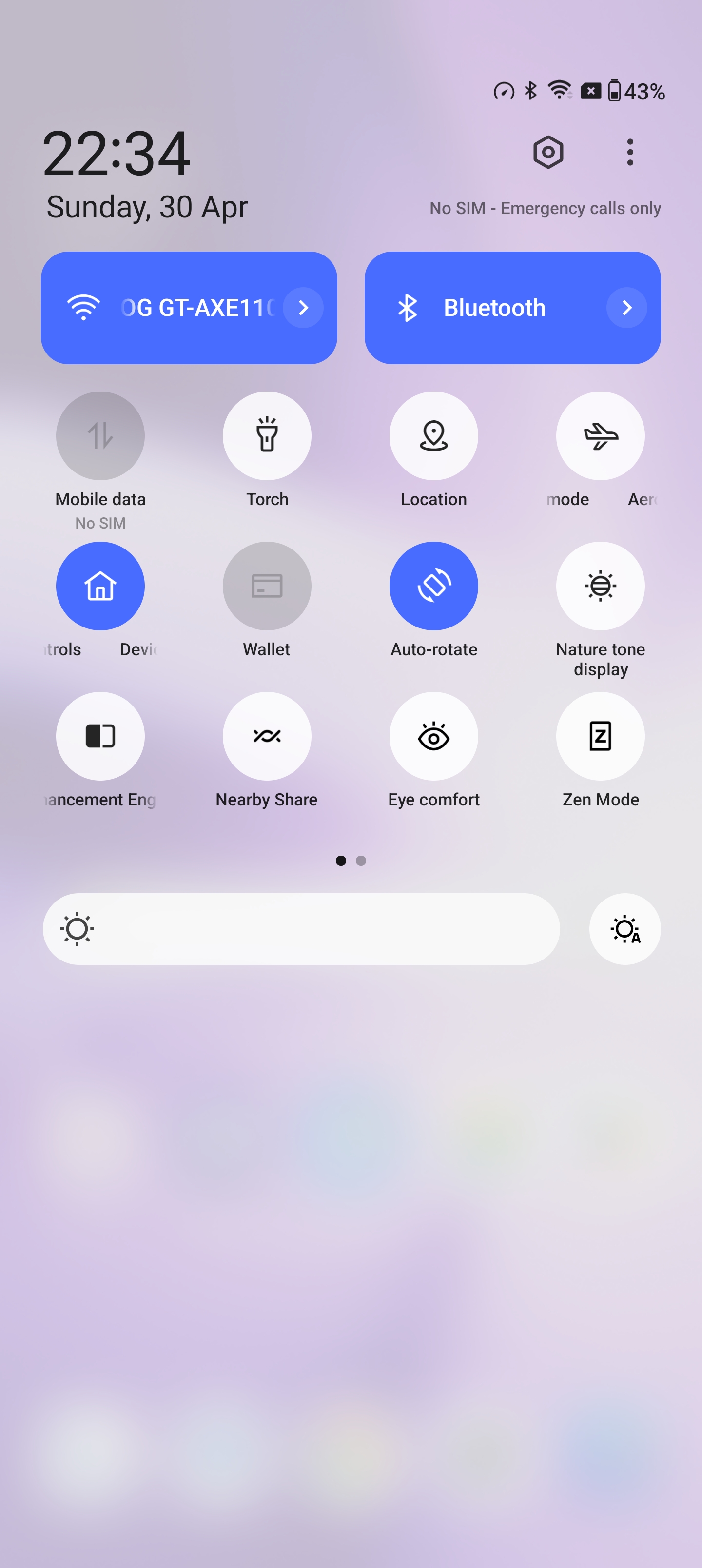Screen dimensions: 702x1568
Task: Turn on the Torch
Action: click(x=267, y=436)
